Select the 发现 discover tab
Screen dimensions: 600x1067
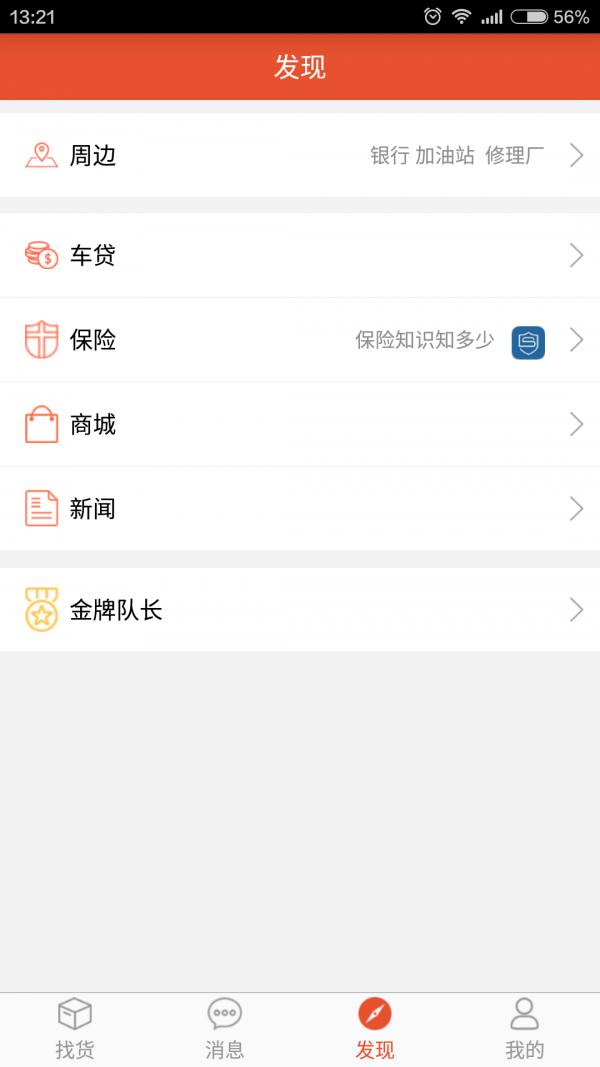375,1029
